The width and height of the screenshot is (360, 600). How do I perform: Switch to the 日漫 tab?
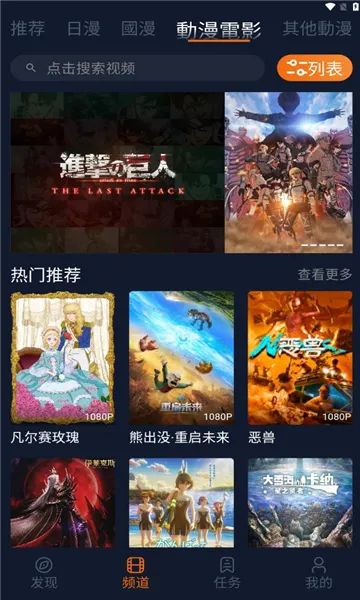pos(83,29)
